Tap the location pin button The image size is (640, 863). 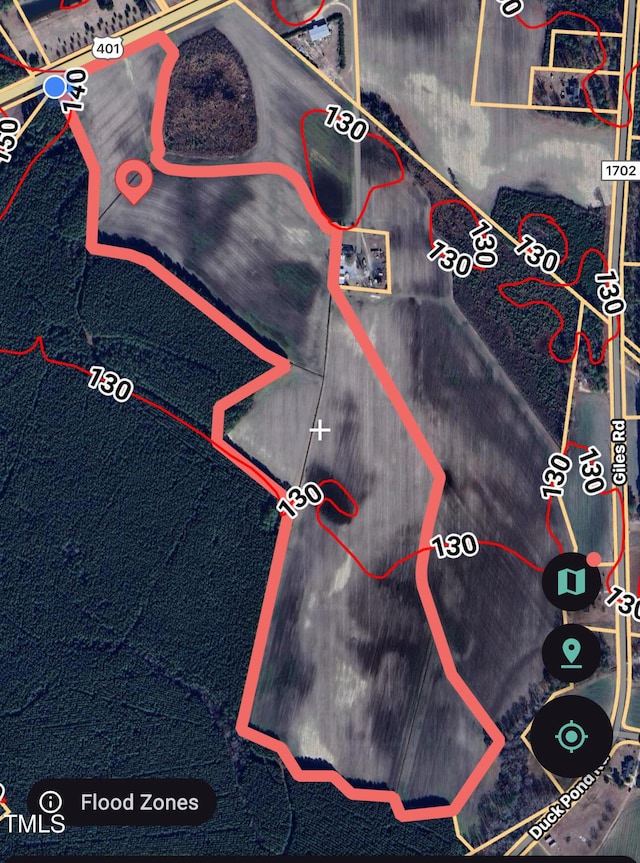tap(571, 653)
